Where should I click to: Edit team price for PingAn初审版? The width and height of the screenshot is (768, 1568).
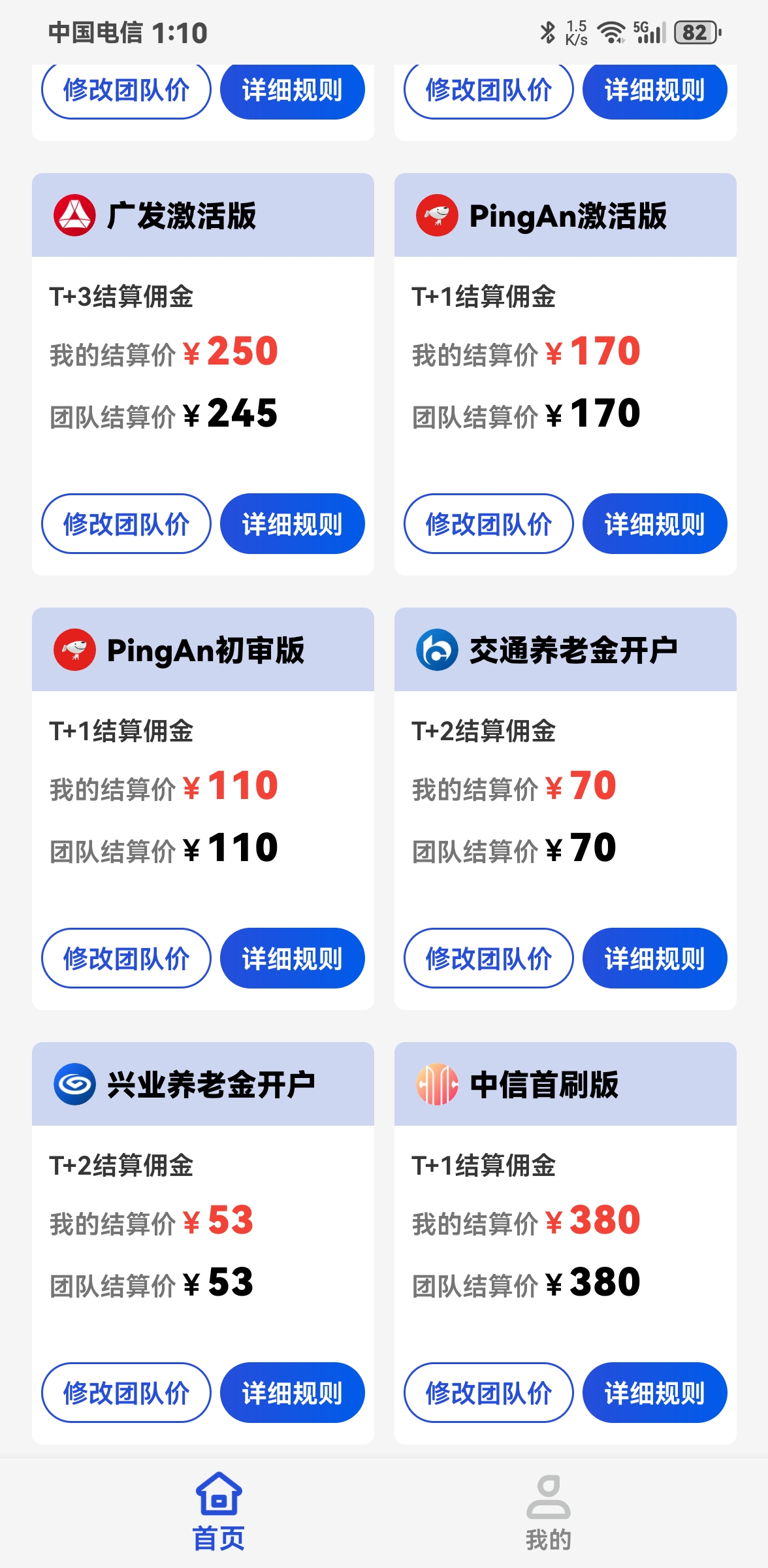coord(126,958)
